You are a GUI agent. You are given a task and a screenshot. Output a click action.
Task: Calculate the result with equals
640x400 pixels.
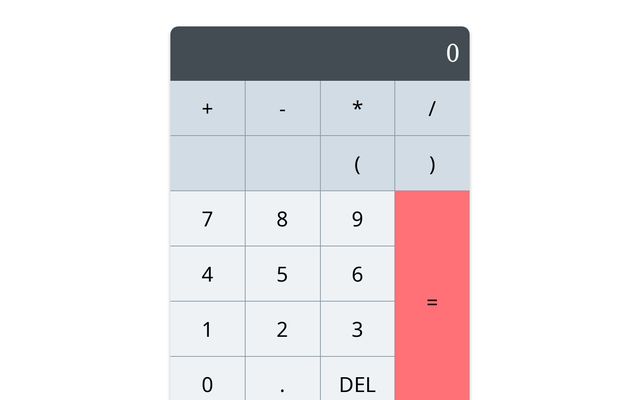coord(432,300)
